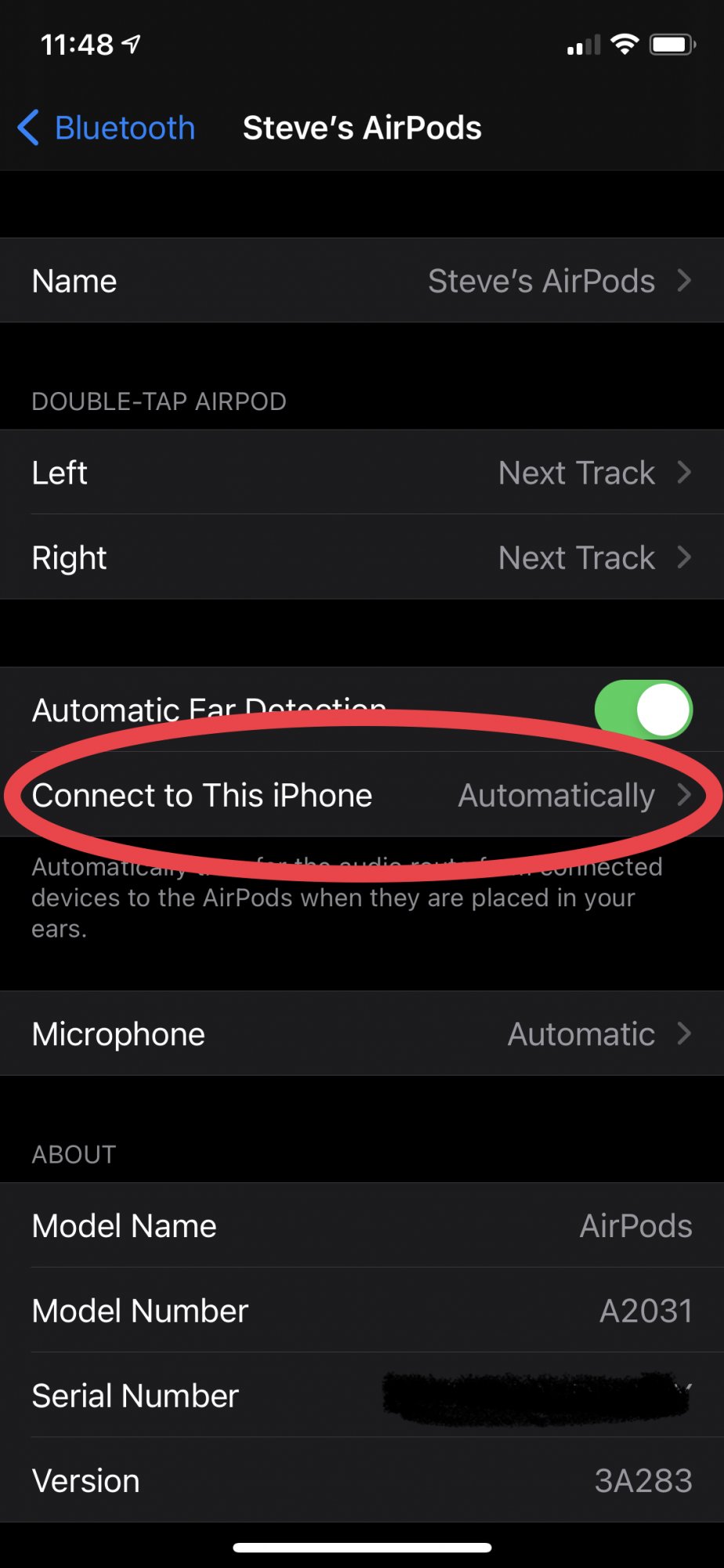
Task: Open the Name row to rename AirPods
Action: click(x=362, y=281)
